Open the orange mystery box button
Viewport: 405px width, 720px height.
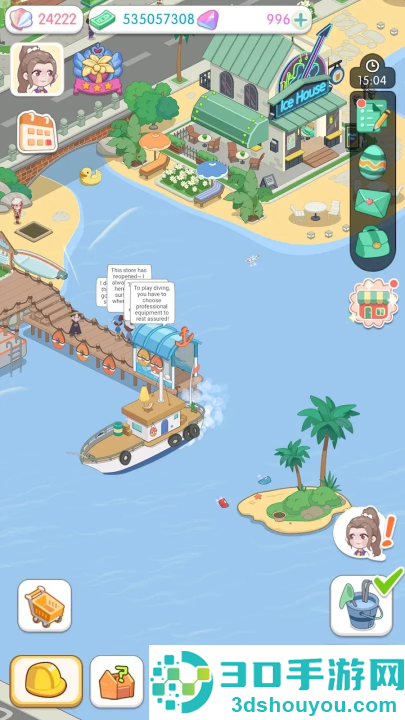117,681
